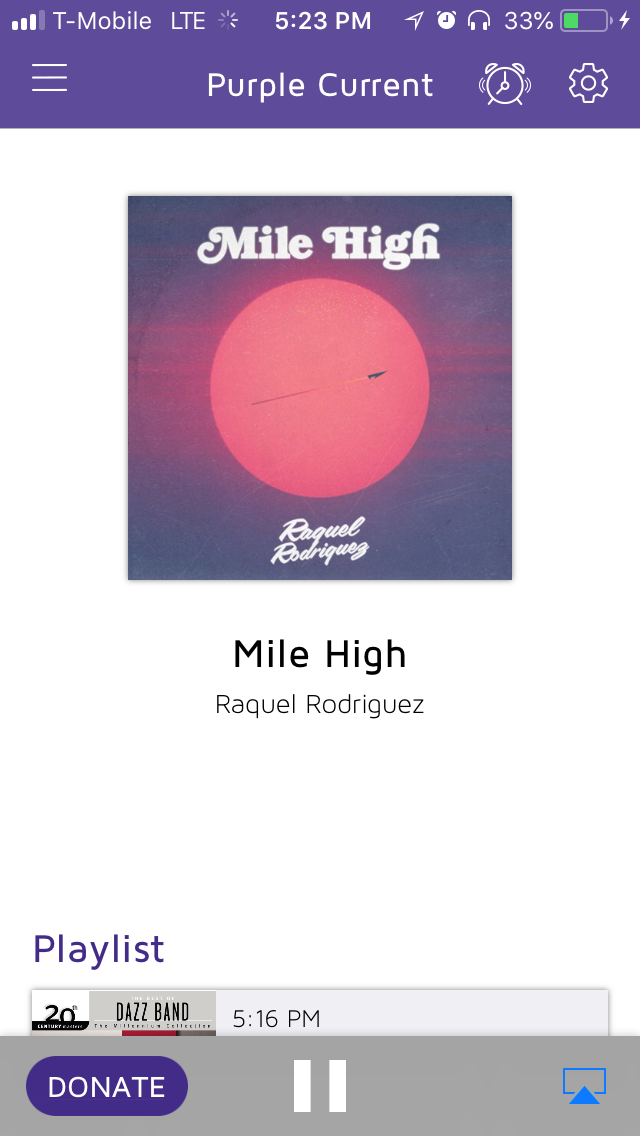Tap the DONATE button
The image size is (640, 1136).
(107, 1086)
